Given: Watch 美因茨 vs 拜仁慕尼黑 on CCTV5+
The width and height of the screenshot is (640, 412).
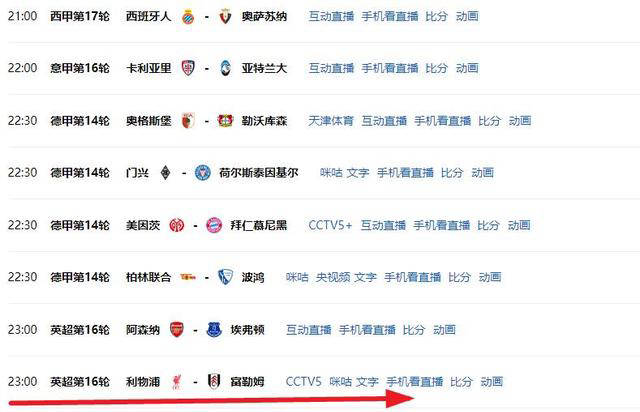Looking at the screenshot, I should coord(330,225).
